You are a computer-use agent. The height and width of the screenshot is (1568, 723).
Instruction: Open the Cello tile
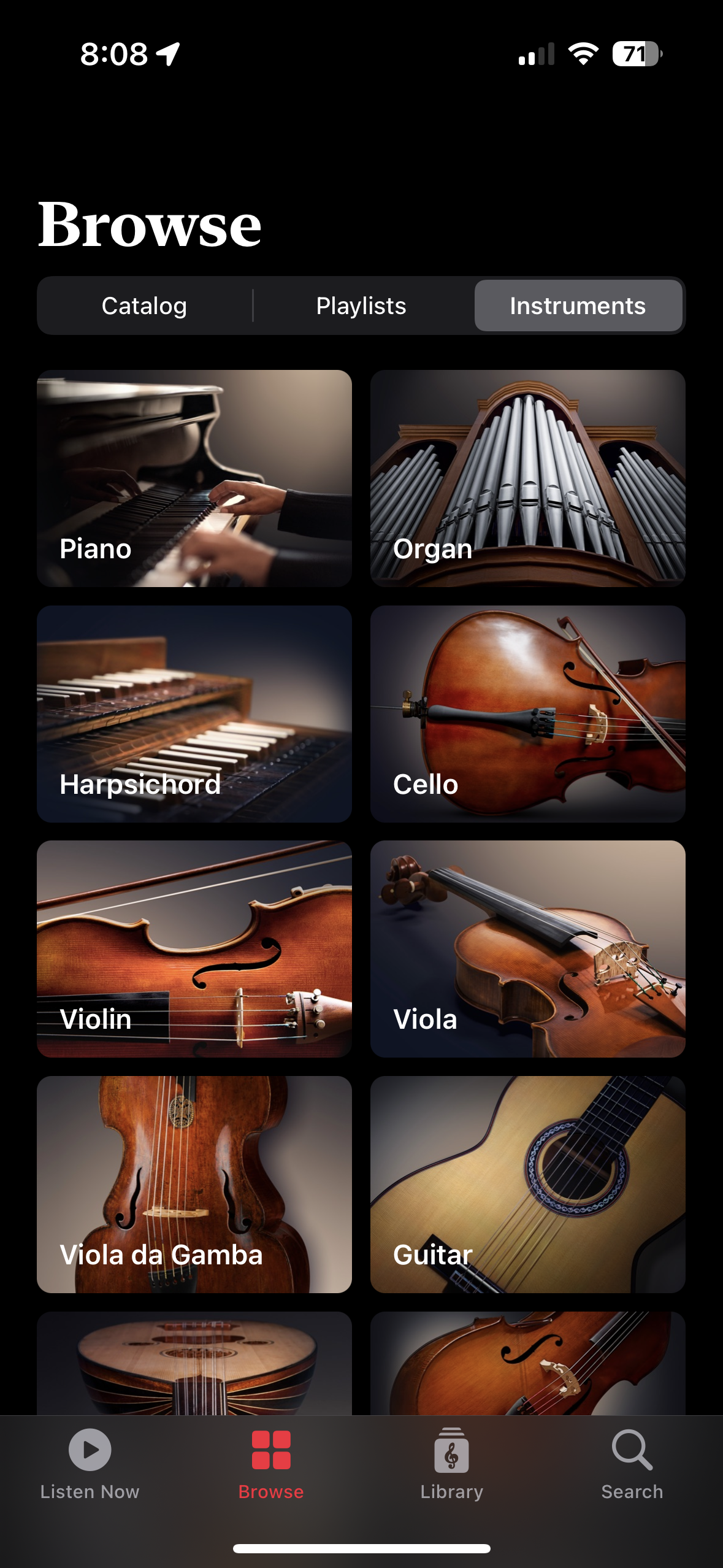point(527,713)
